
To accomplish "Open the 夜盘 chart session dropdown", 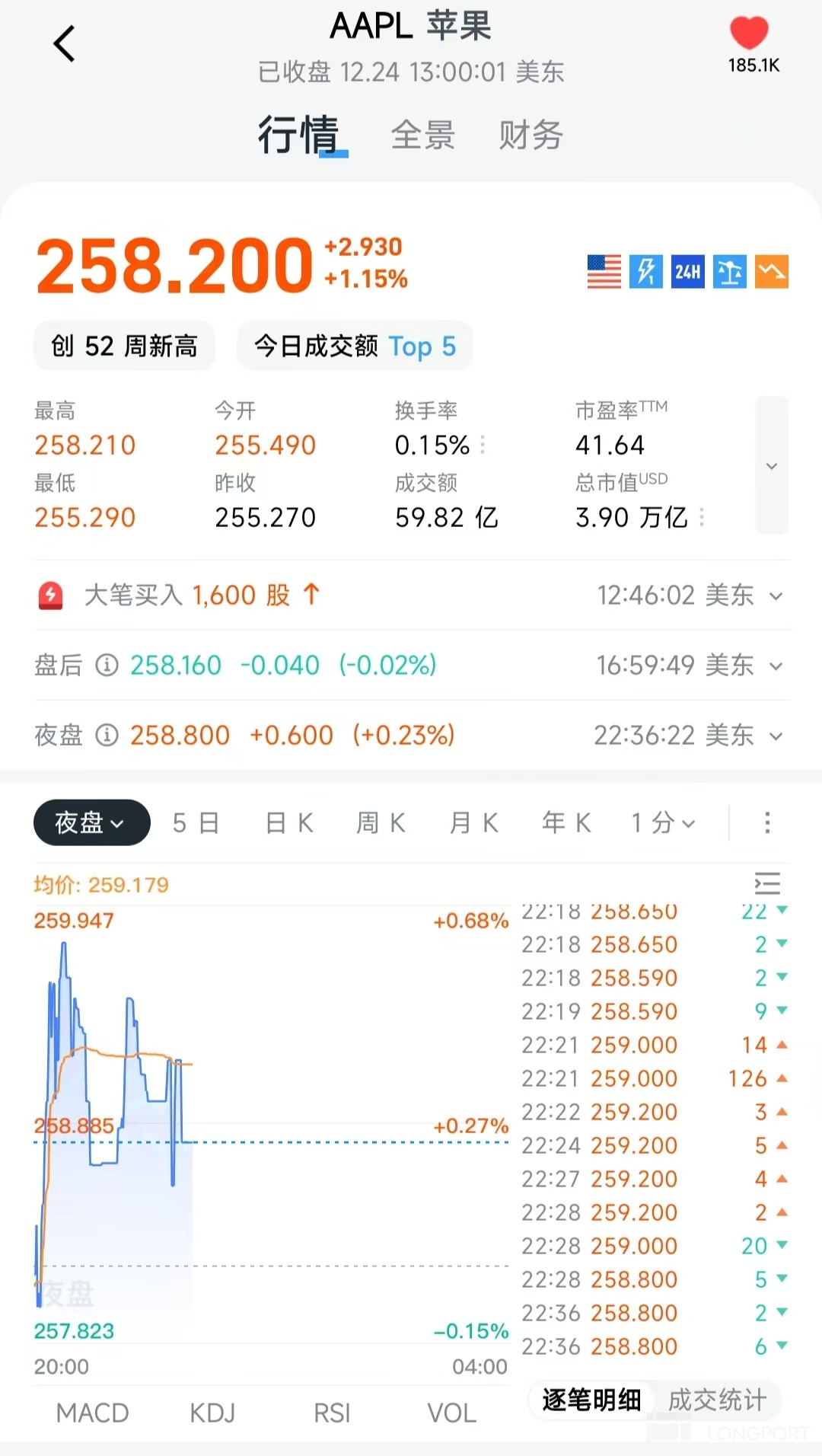I will [x=91, y=822].
